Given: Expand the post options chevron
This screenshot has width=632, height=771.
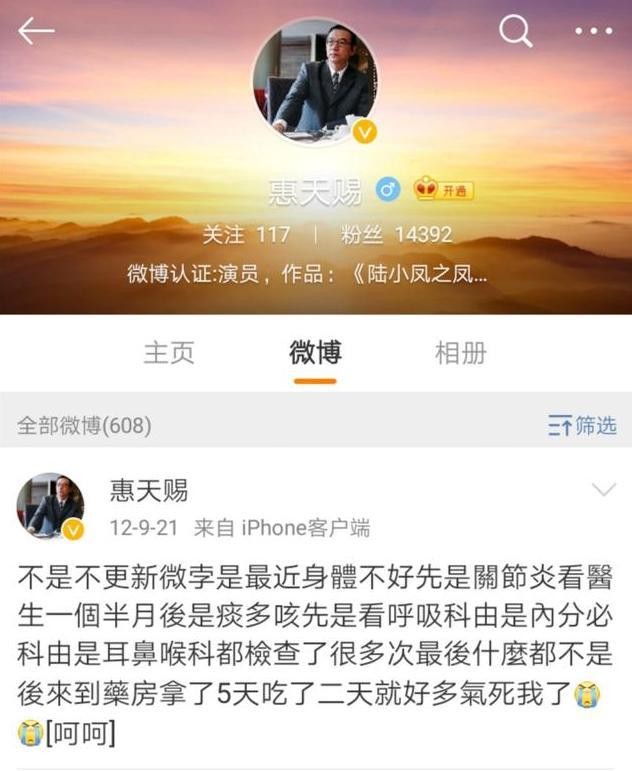Looking at the screenshot, I should pos(604,489).
